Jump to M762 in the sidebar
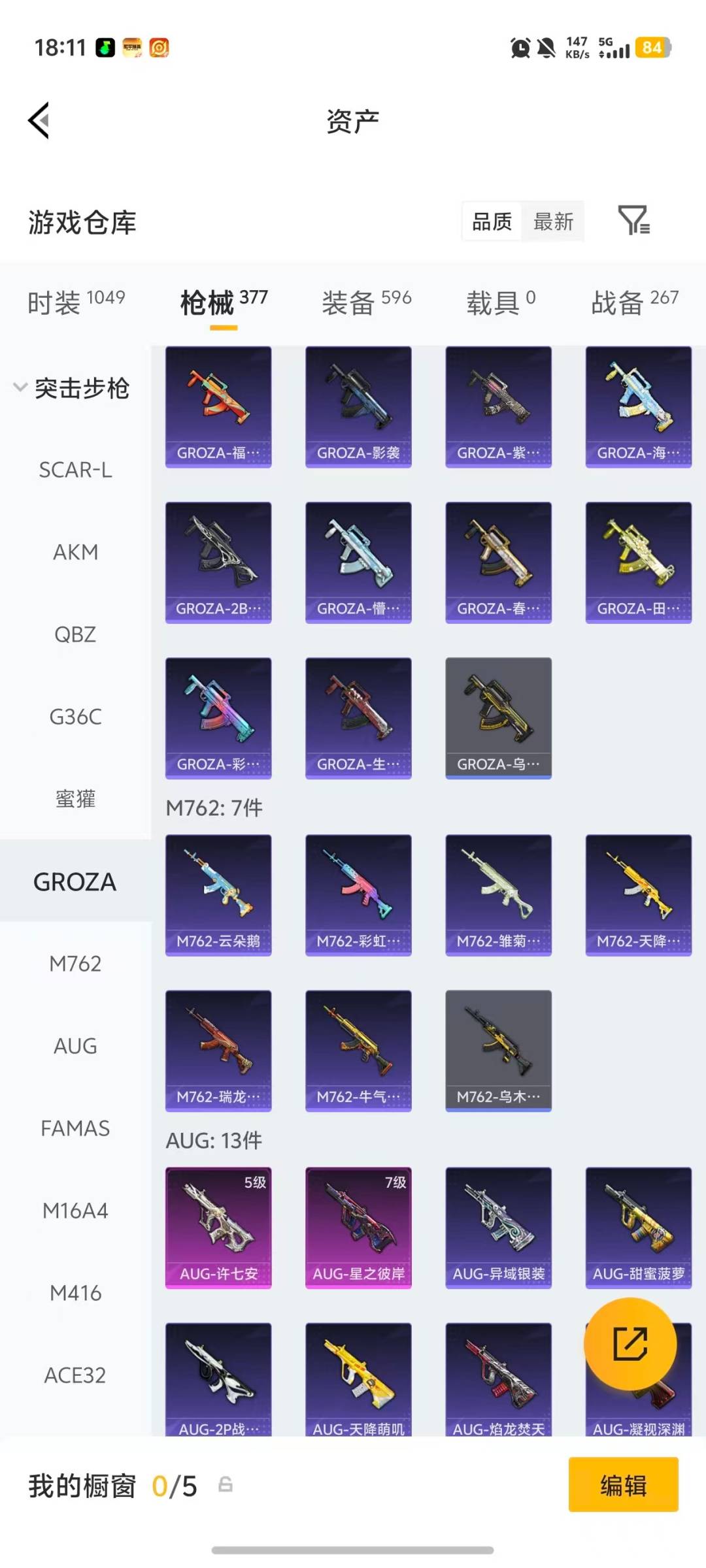706x1568 pixels. (x=75, y=964)
